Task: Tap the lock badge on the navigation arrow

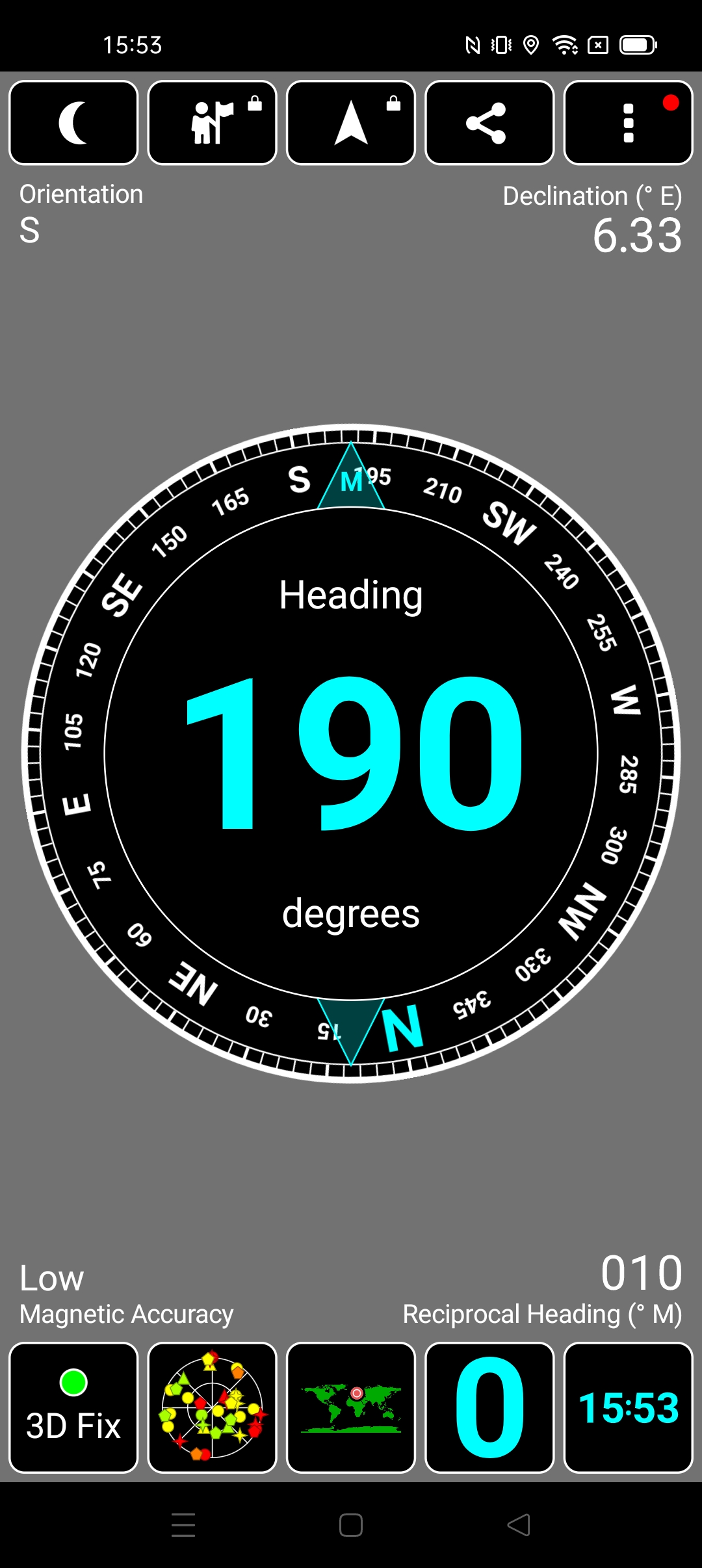Action: [x=395, y=103]
